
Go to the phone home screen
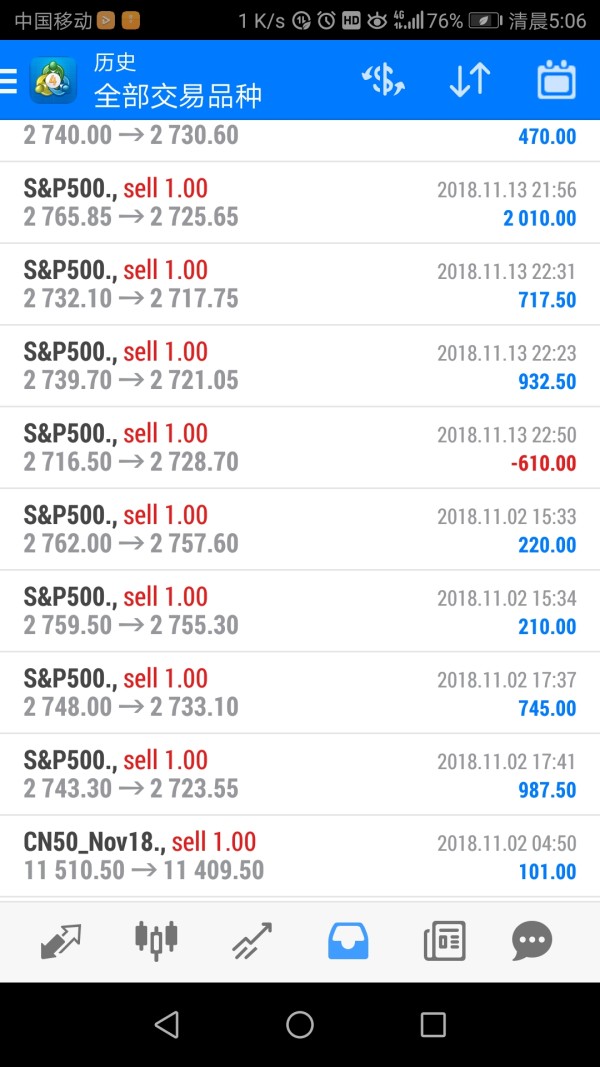(x=300, y=1024)
